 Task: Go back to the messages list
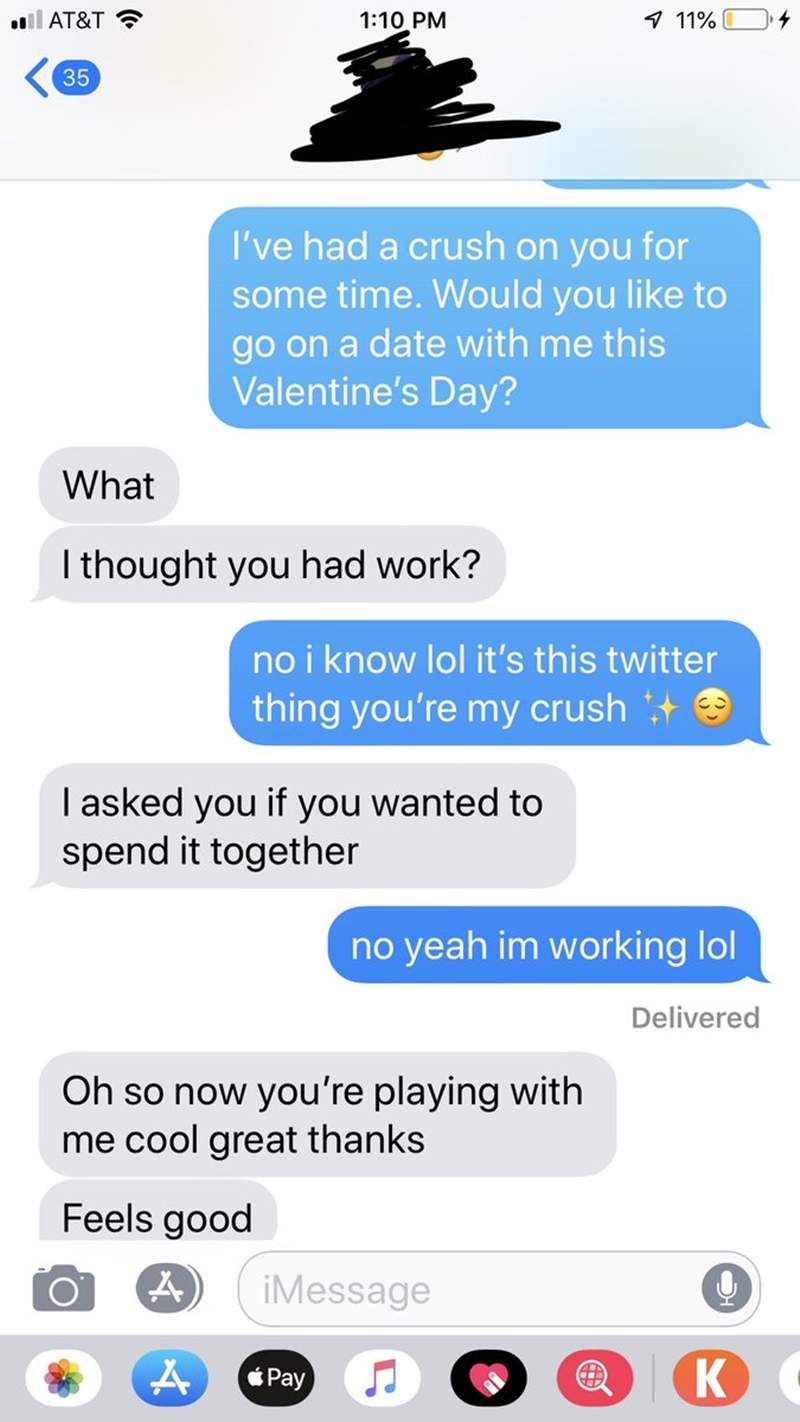pyautogui.click(x=62, y=76)
